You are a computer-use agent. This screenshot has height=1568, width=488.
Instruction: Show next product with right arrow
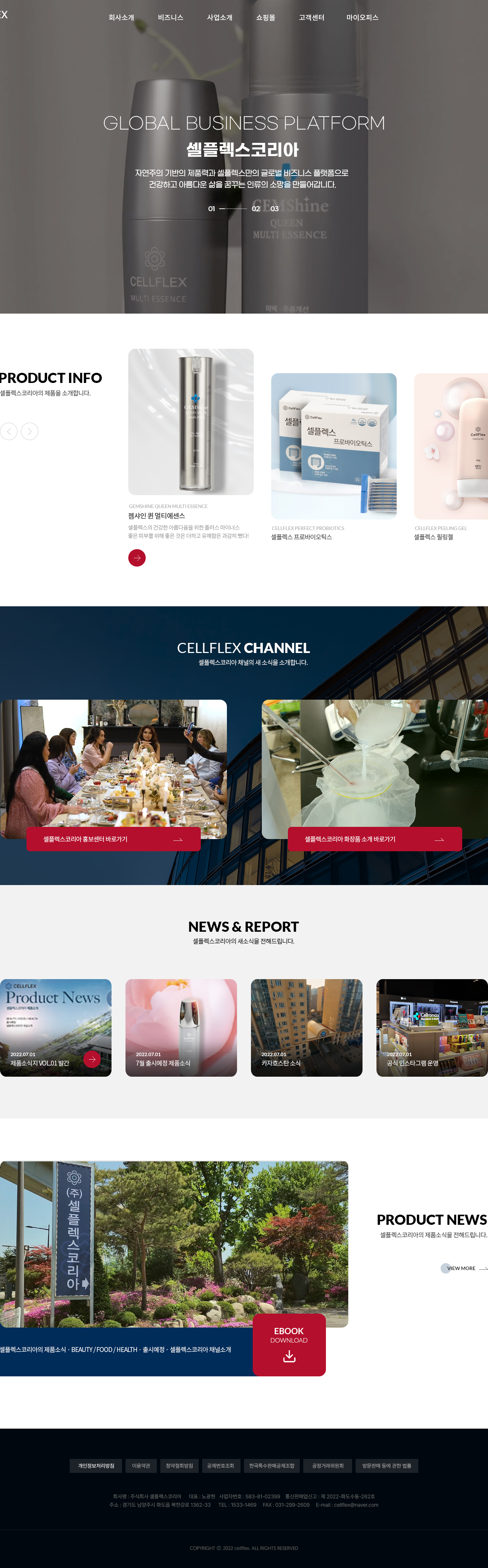click(29, 431)
